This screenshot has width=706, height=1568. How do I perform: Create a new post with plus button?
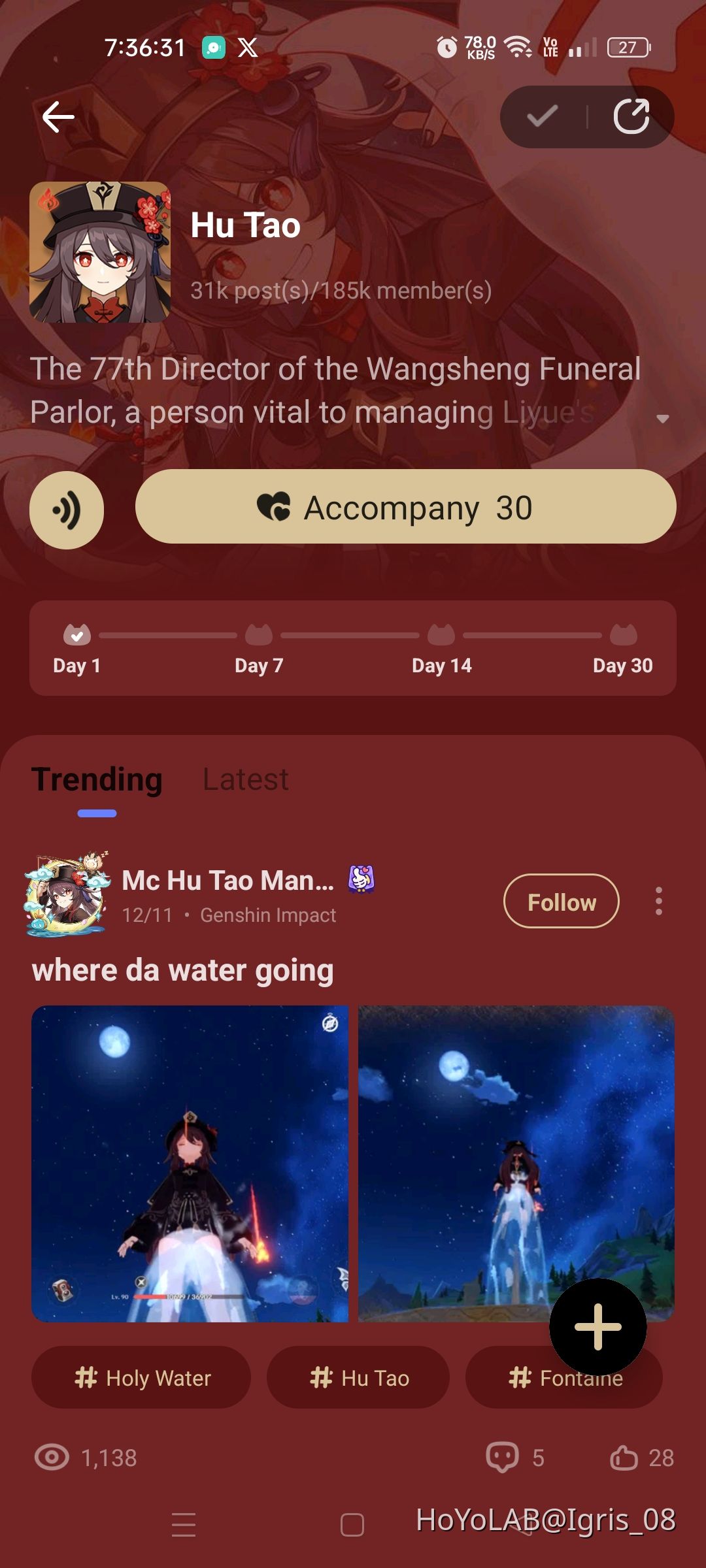pos(597,1326)
